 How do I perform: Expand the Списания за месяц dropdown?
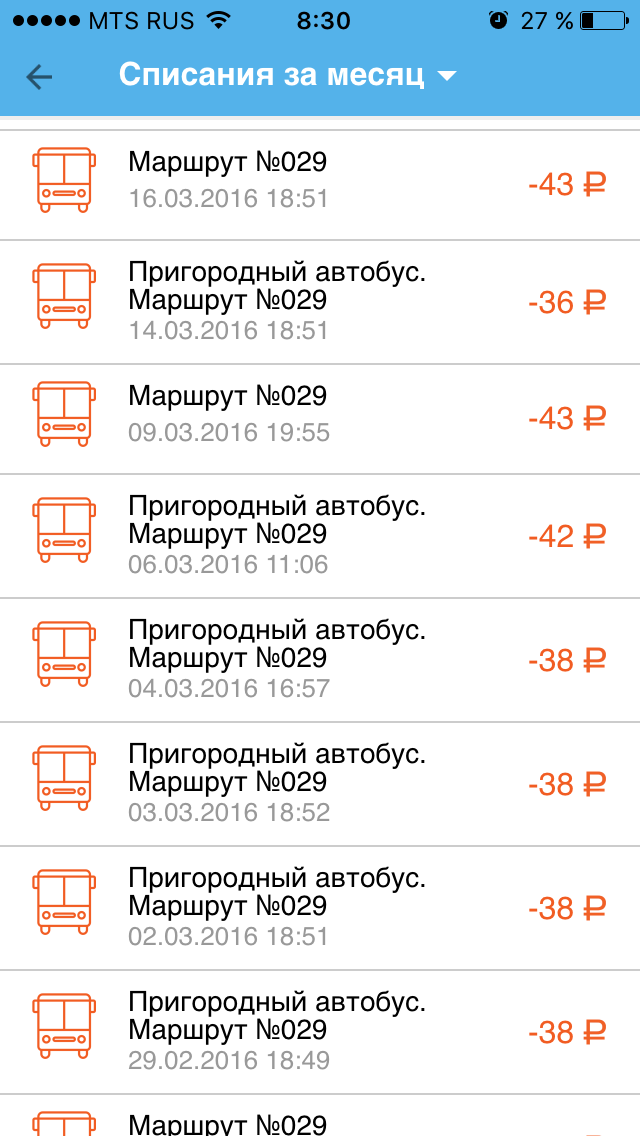pos(288,75)
